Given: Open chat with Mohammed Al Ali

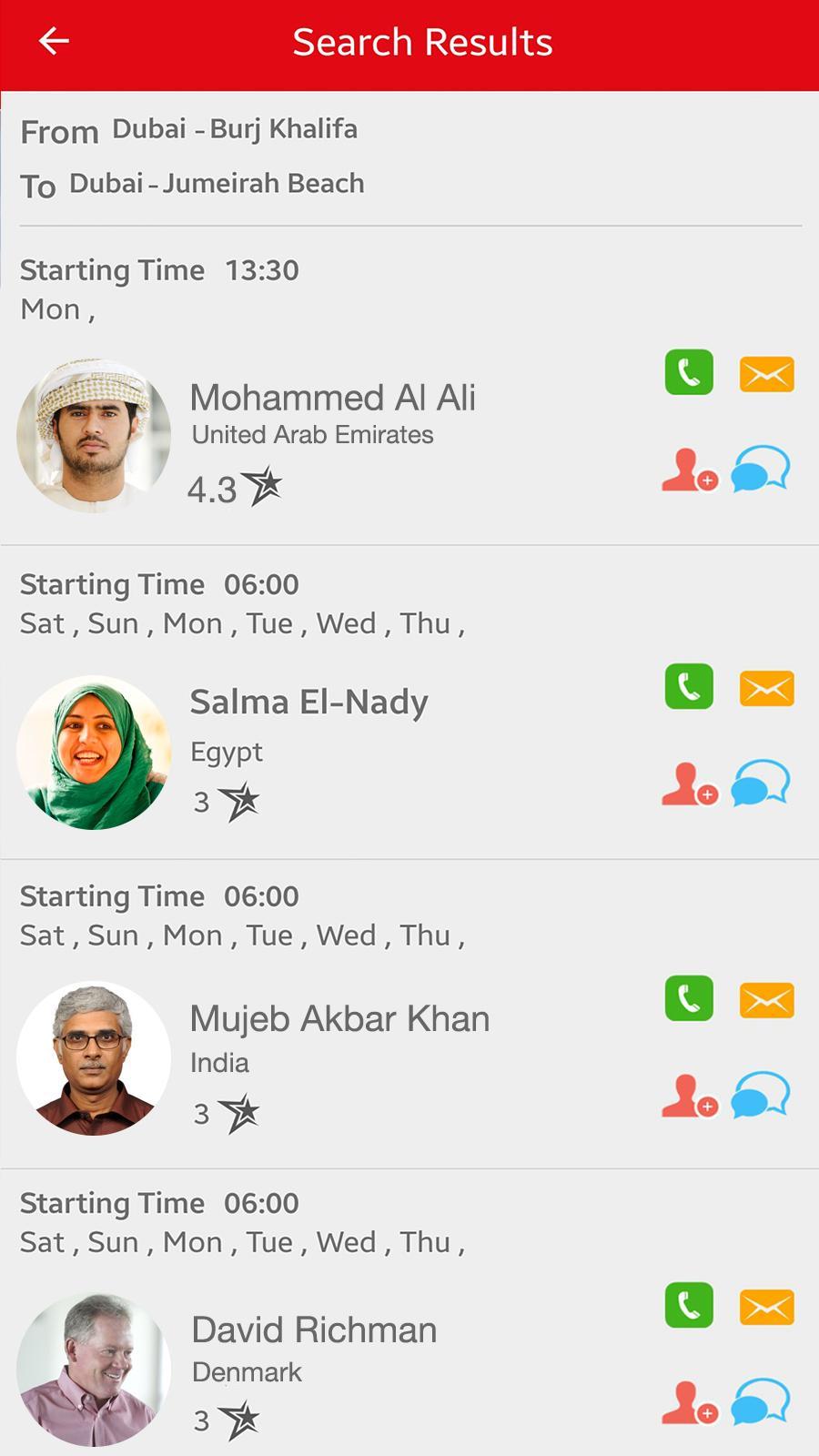Looking at the screenshot, I should (760, 470).
